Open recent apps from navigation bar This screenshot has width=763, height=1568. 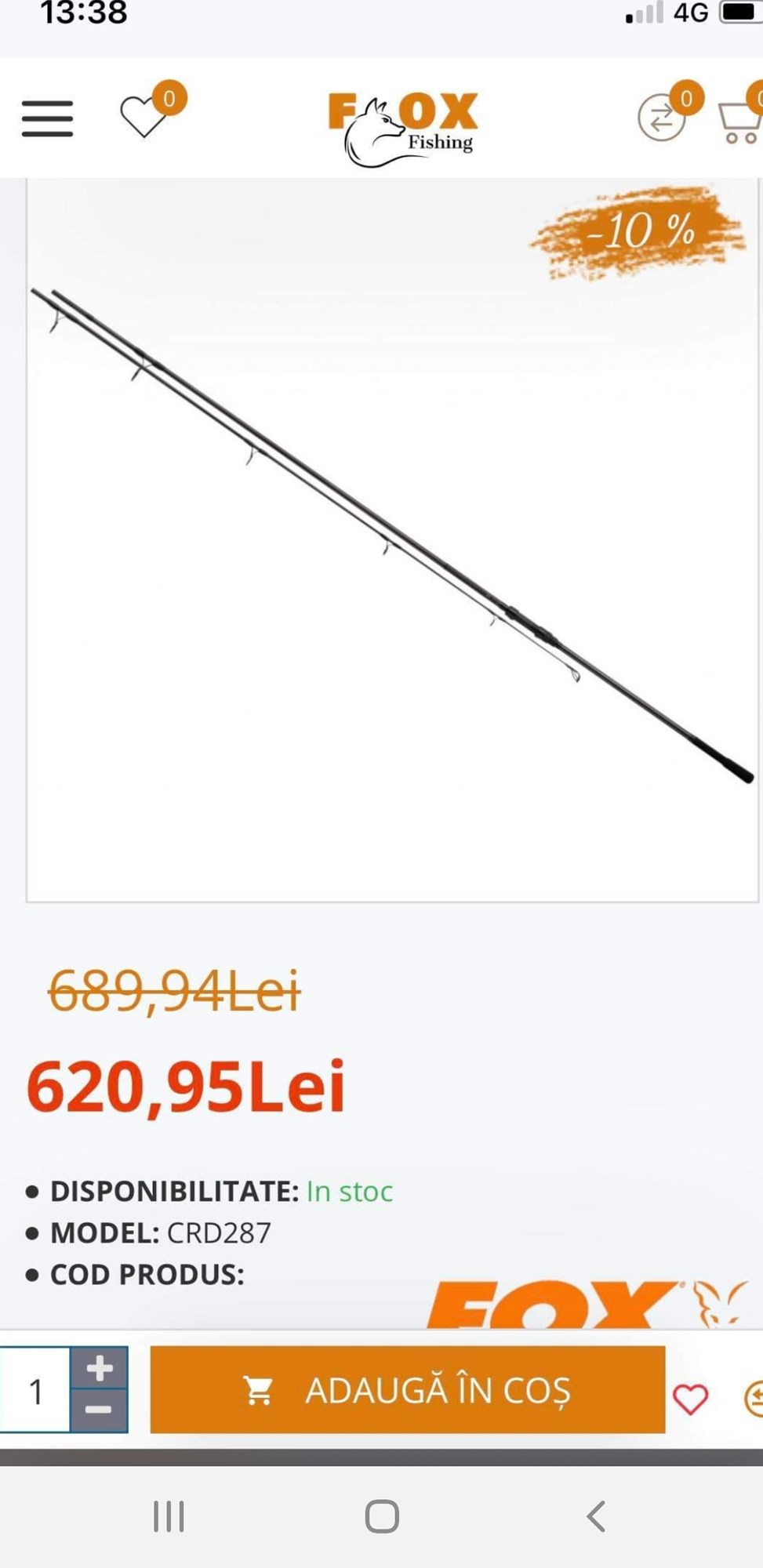point(169,1516)
